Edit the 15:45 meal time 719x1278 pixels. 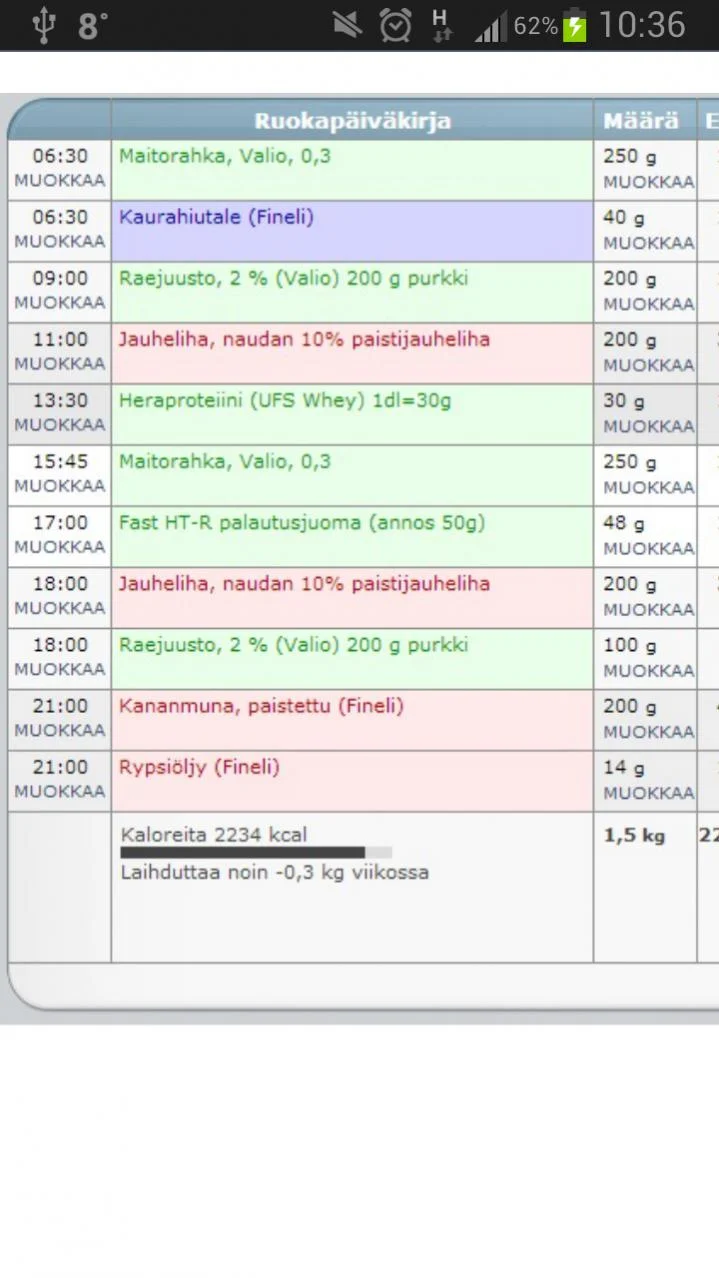(x=59, y=485)
